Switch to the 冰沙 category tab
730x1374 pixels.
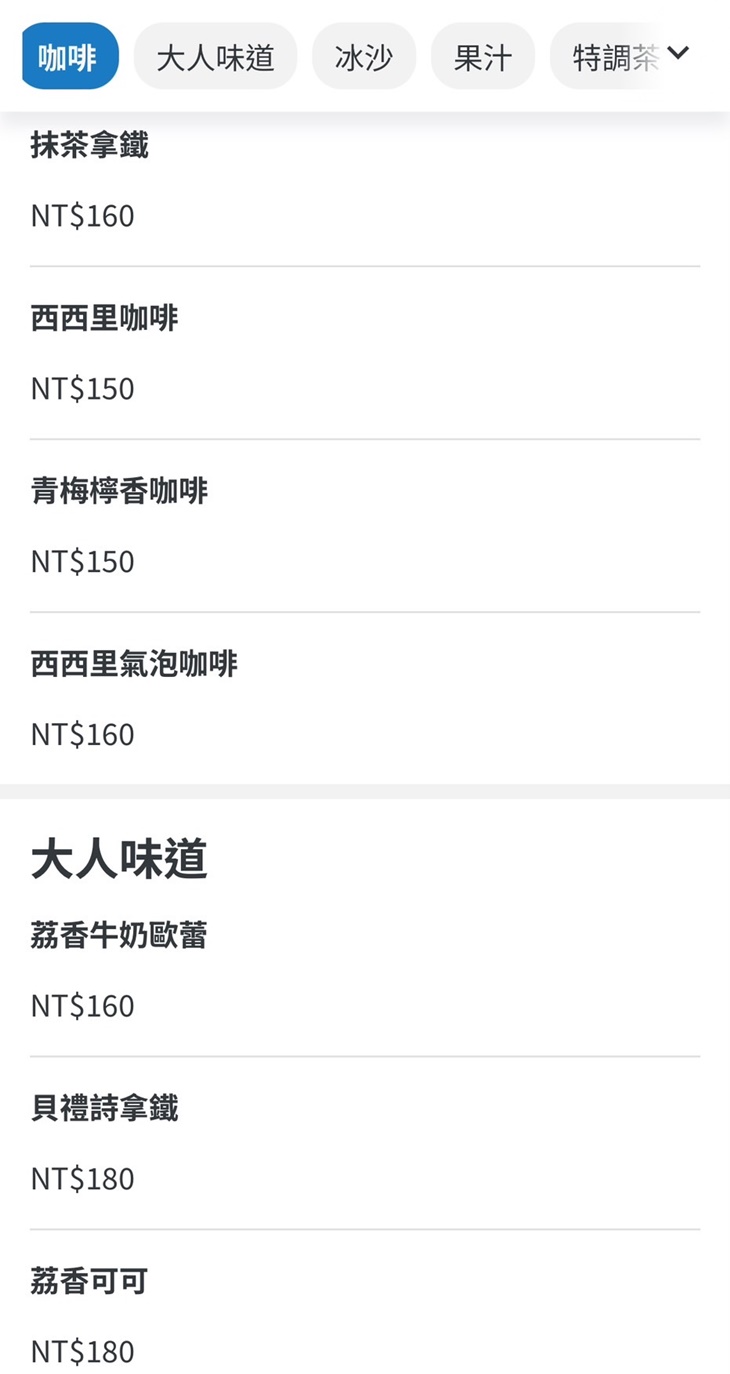pyautogui.click(x=364, y=56)
